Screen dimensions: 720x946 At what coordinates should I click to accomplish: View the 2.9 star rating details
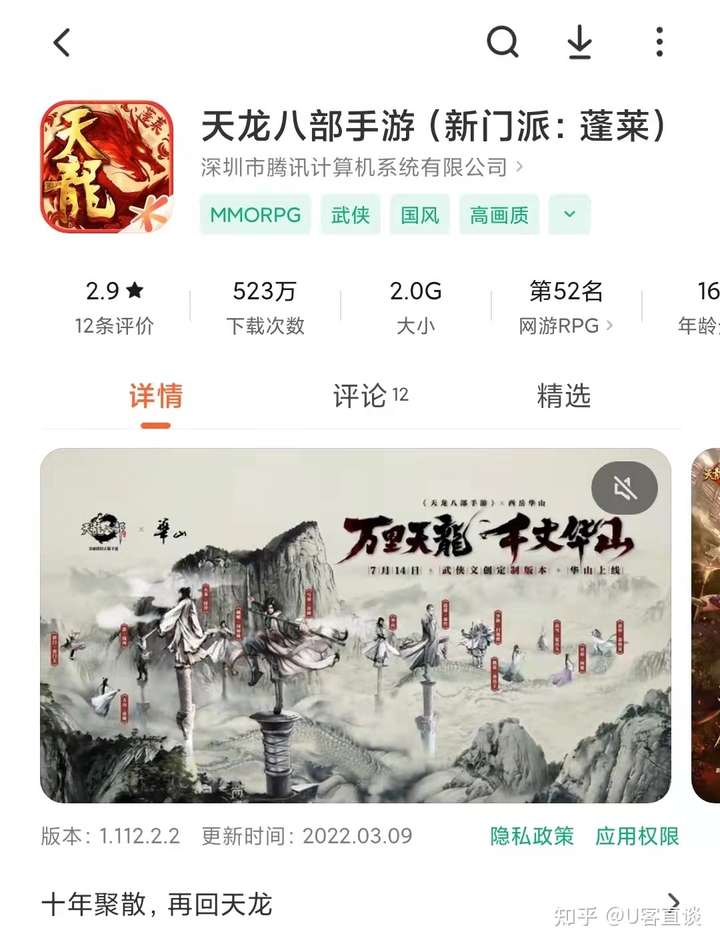[114, 307]
